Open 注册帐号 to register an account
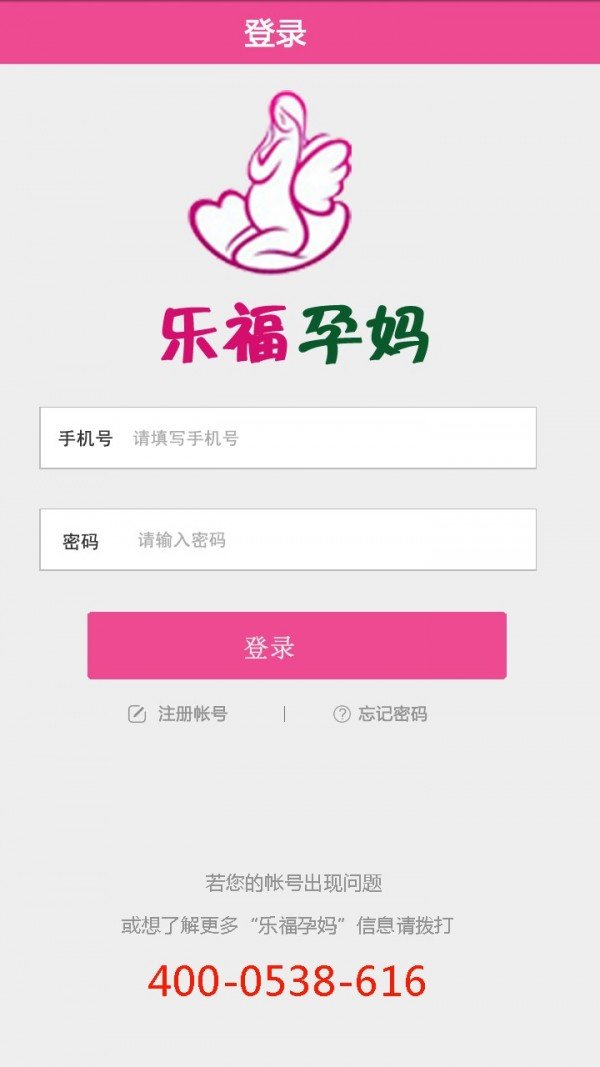Viewport: 600px width, 1067px height. [180, 714]
